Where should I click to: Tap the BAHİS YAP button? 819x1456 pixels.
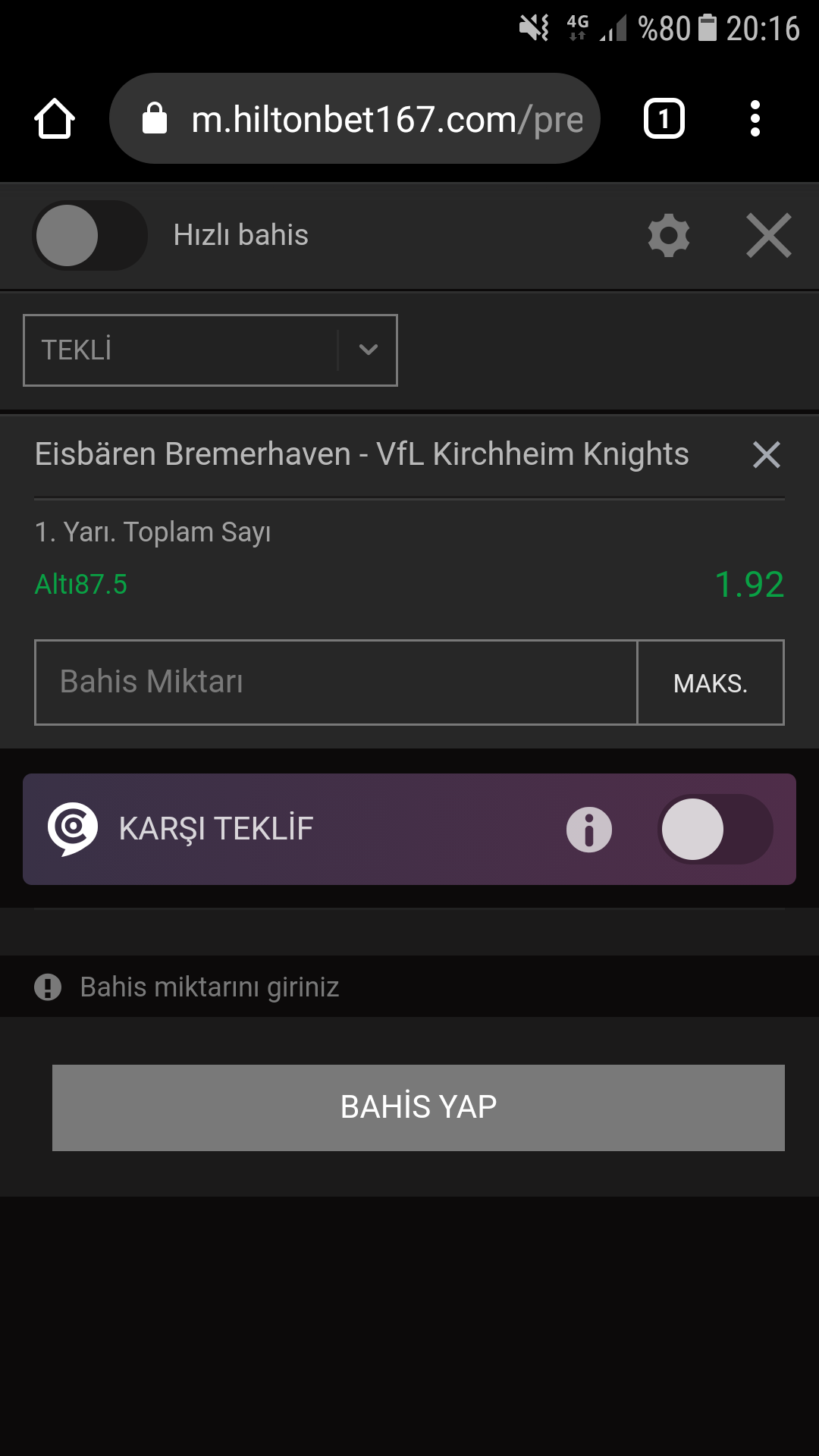419,1107
